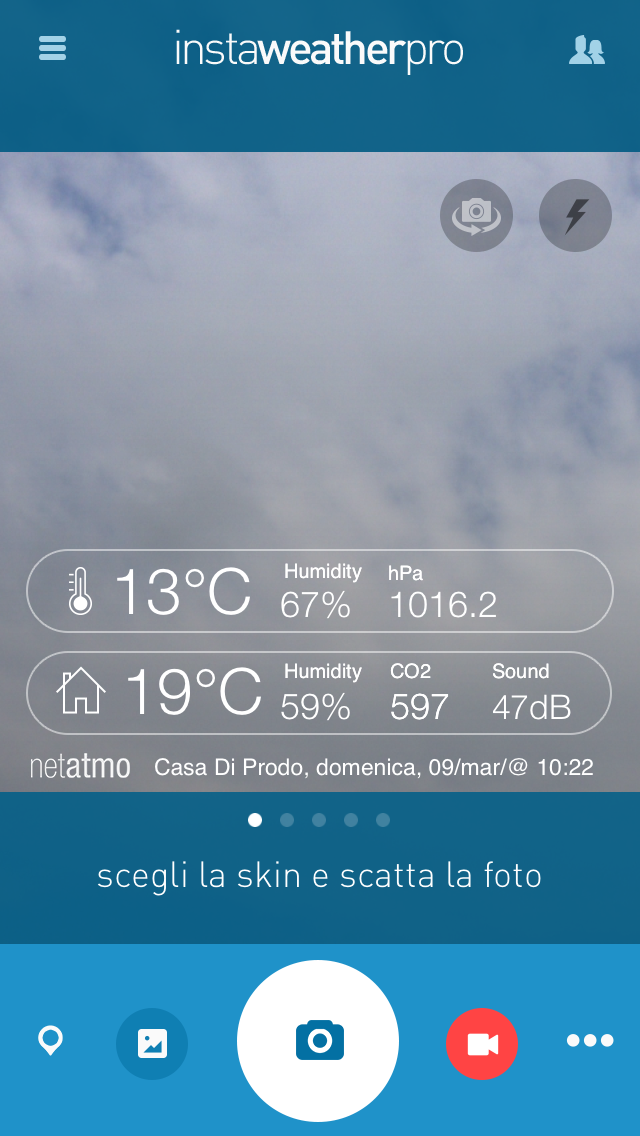This screenshot has width=640, height=1136.
Task: Open the hamburger menu
Action: click(x=52, y=48)
